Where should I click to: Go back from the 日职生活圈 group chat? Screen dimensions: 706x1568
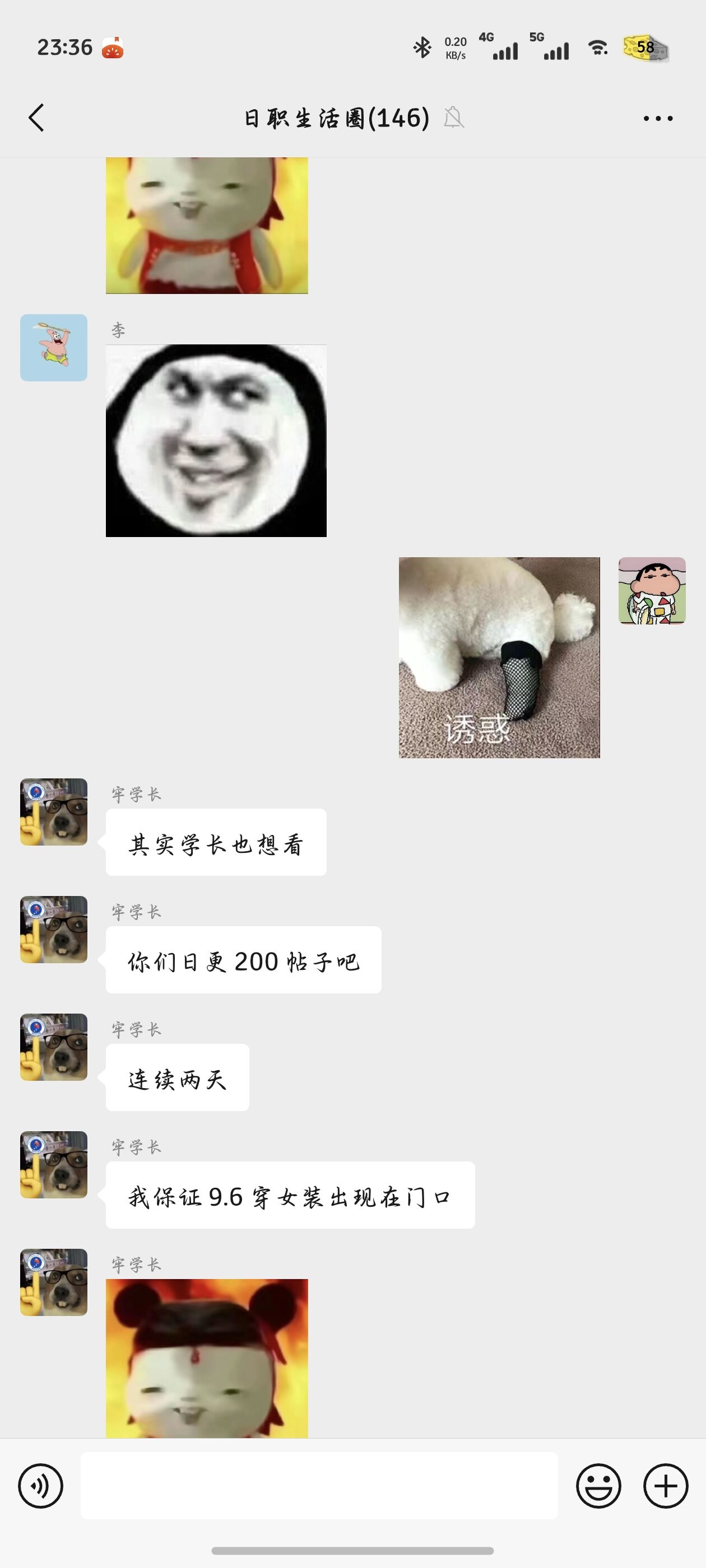pos(36,118)
